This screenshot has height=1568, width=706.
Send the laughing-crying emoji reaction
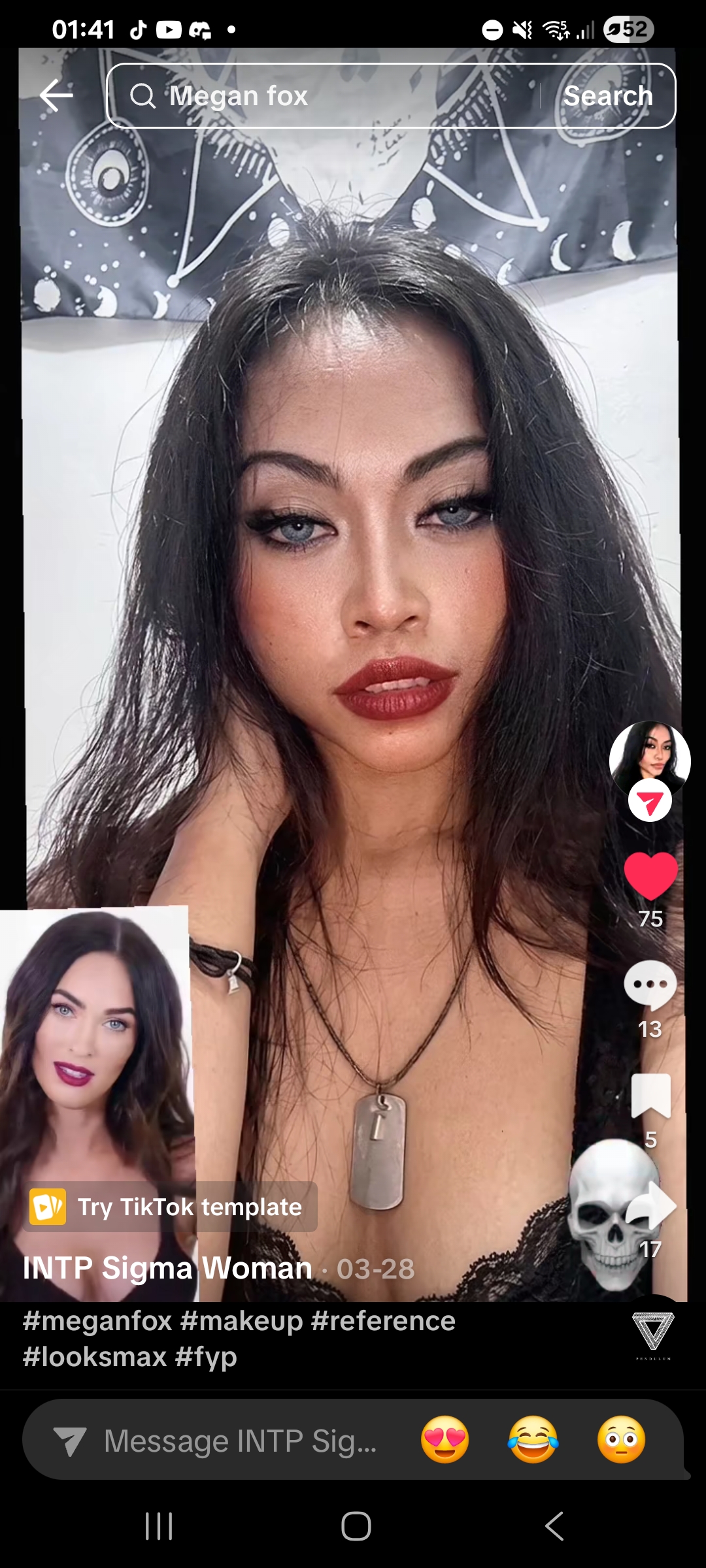[x=533, y=1440]
